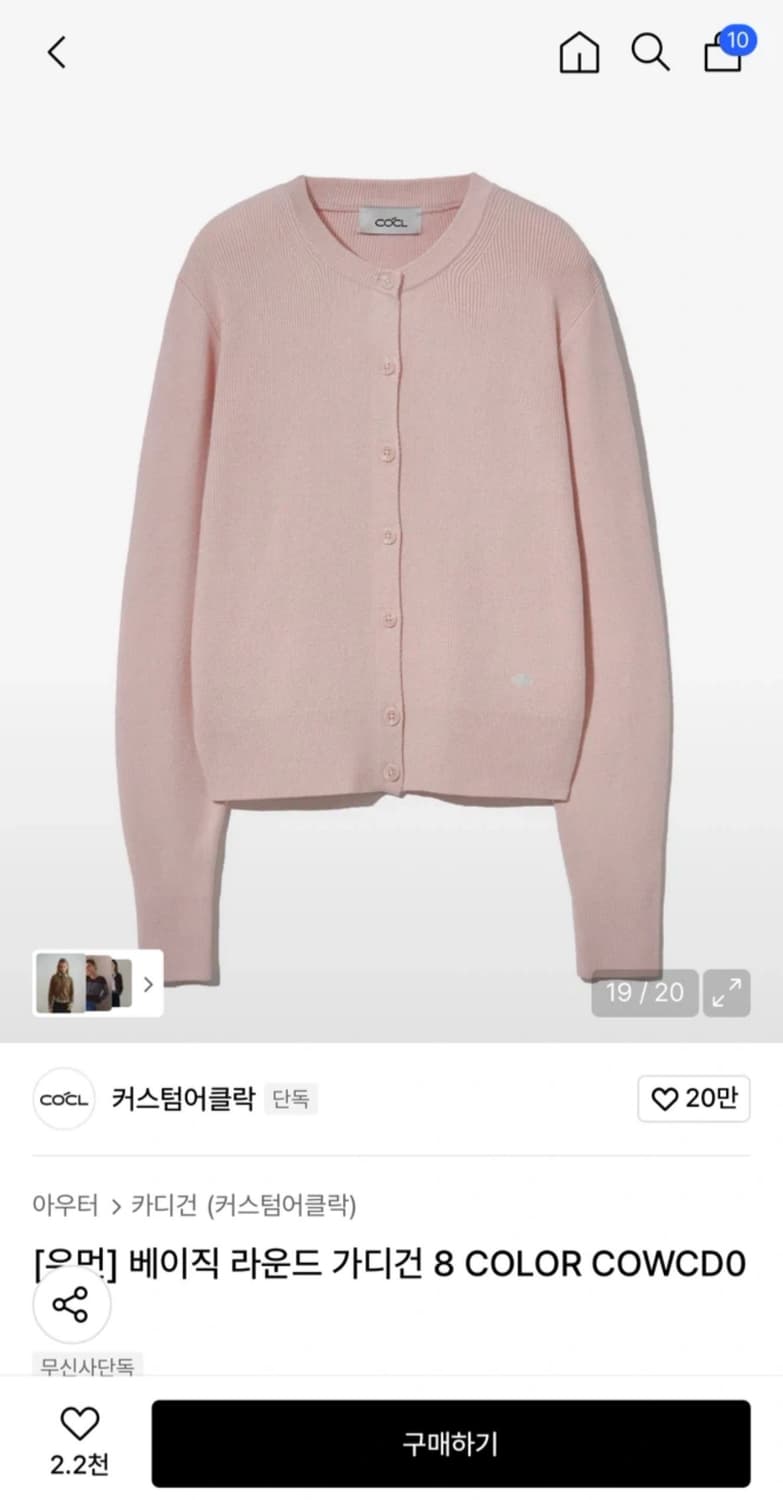Open the shopping bag with 10 items

click(722, 57)
